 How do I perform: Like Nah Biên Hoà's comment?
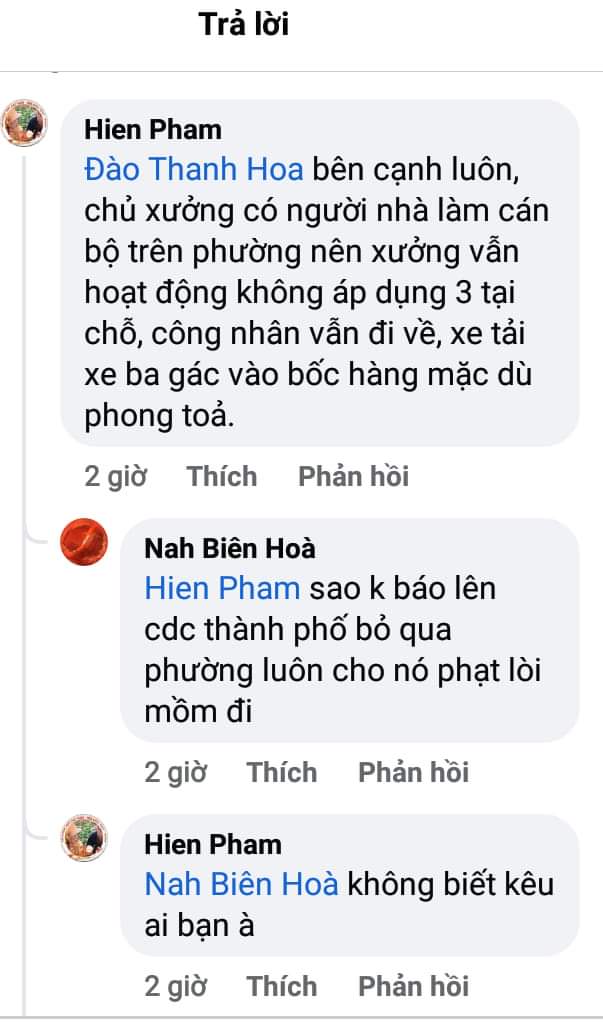282,772
